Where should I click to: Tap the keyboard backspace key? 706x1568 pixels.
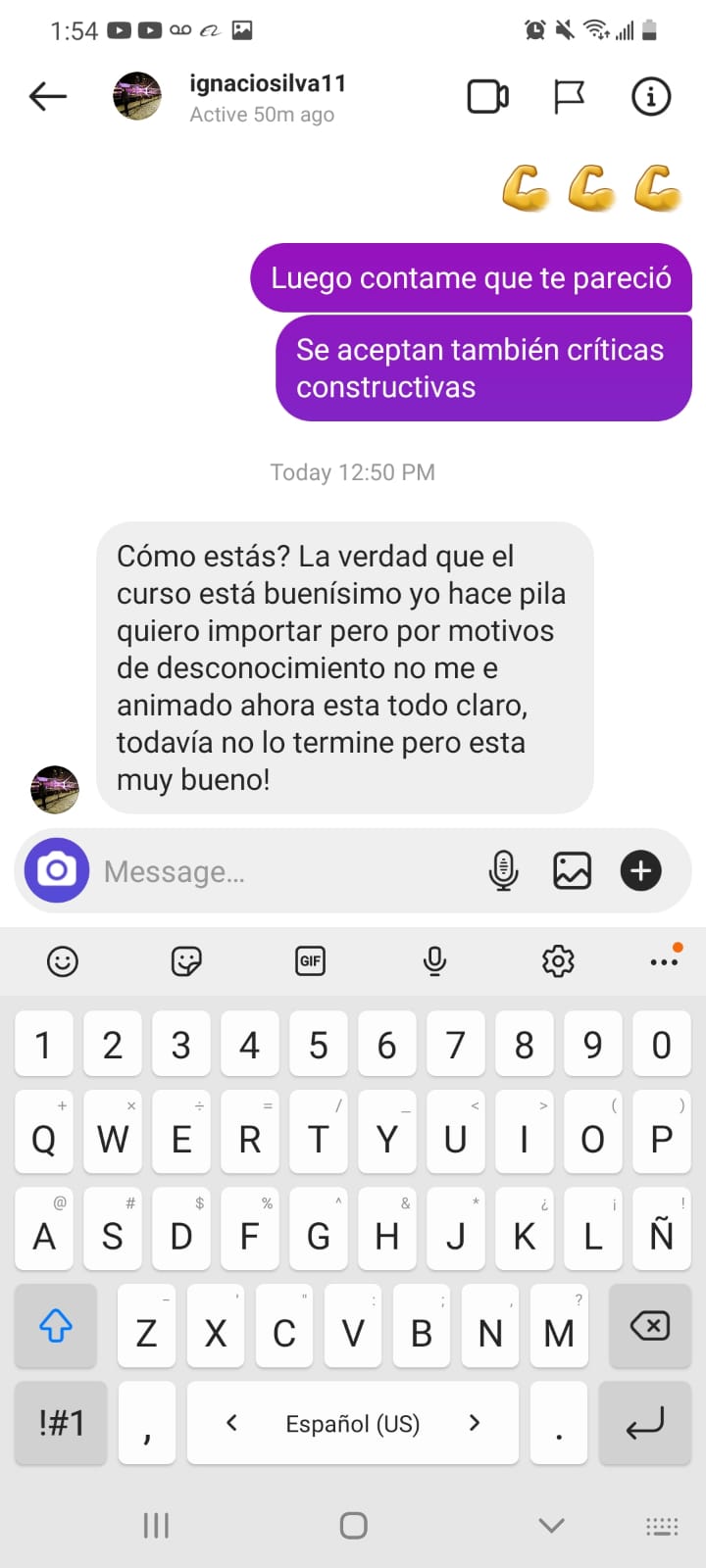click(650, 1327)
